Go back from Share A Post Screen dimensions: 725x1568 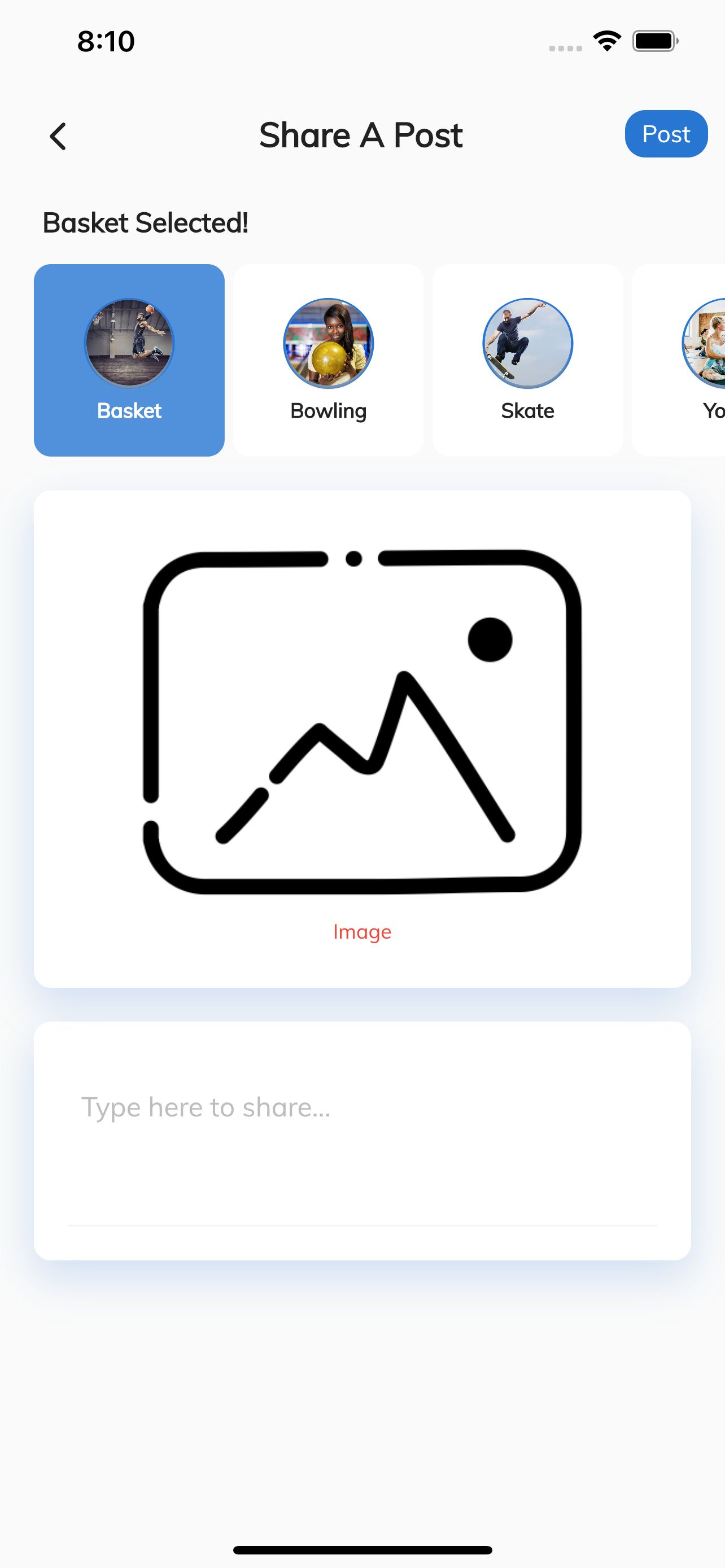click(x=58, y=135)
